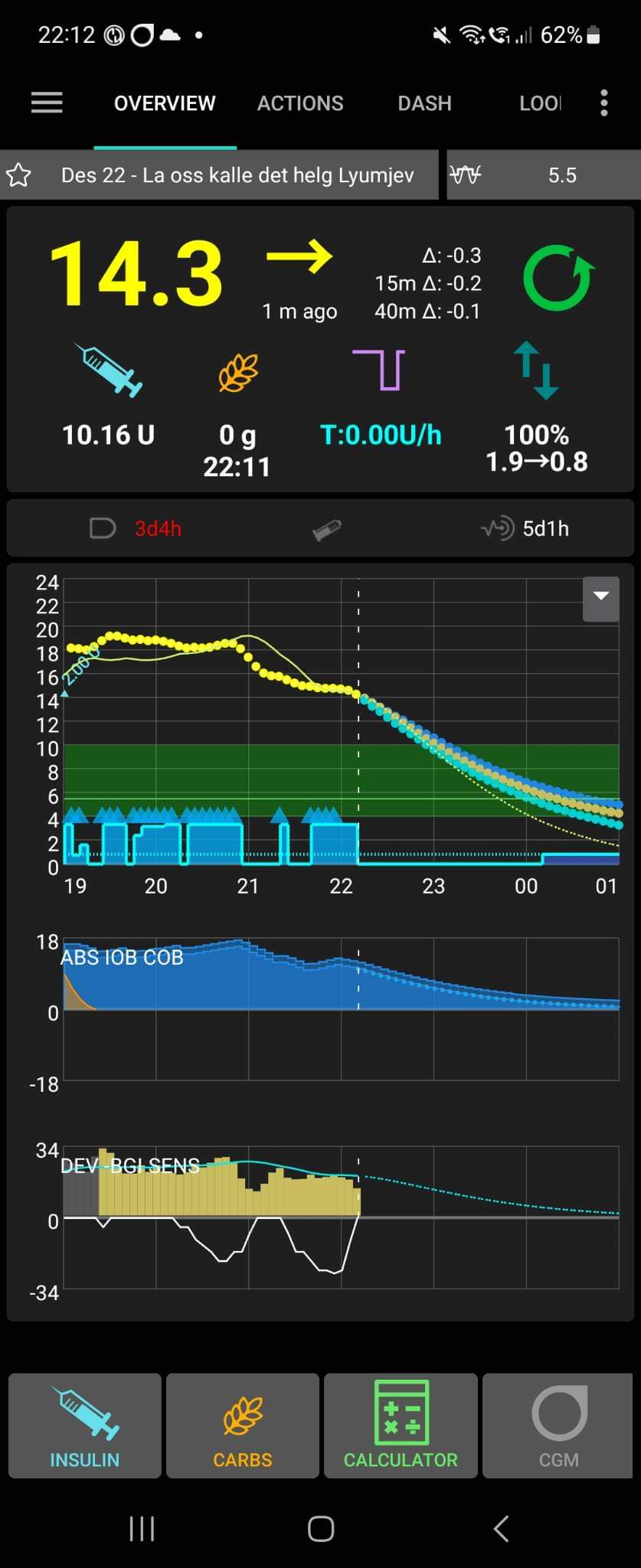This screenshot has height=1568, width=641.
Task: Open the overflow three-dot menu
Action: click(603, 103)
